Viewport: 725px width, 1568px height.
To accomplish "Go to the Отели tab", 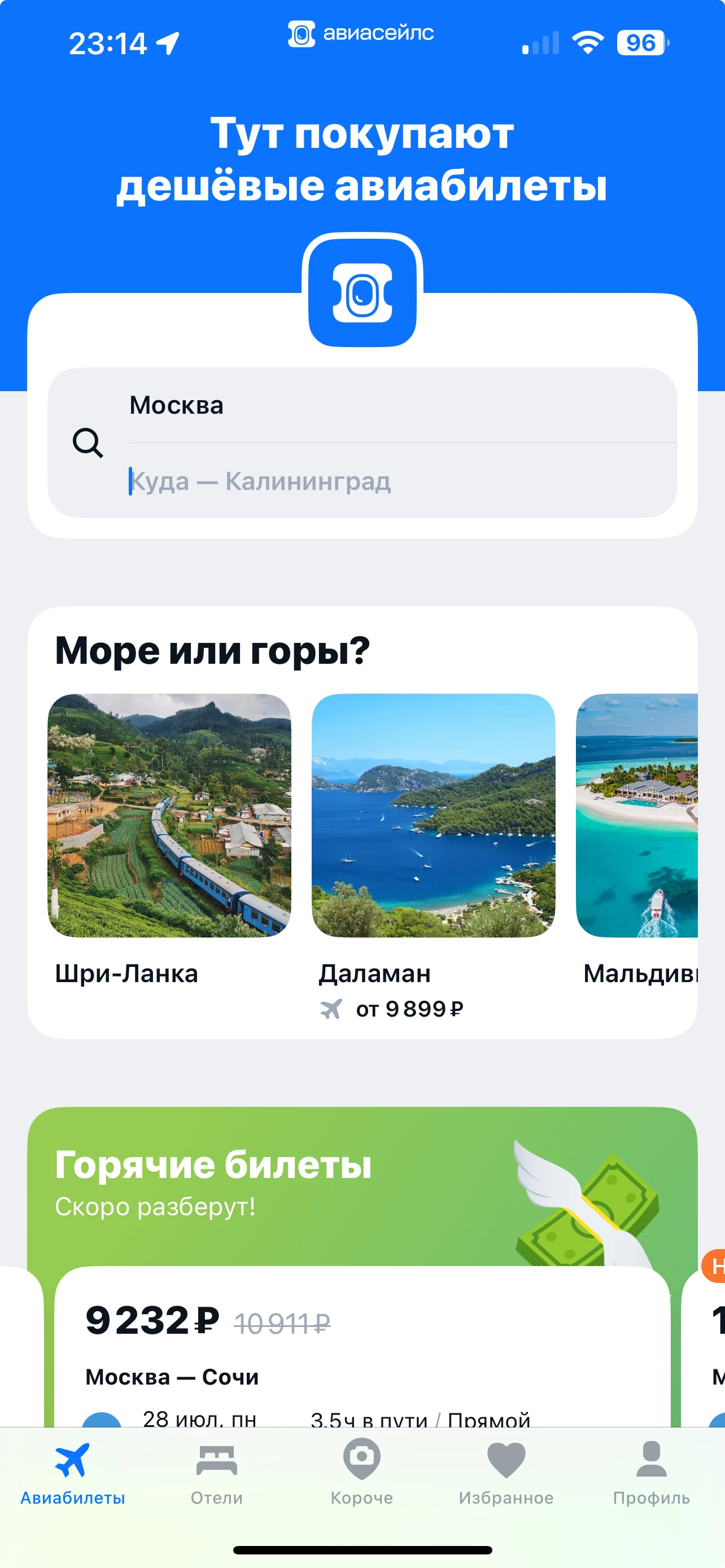I will click(217, 1469).
